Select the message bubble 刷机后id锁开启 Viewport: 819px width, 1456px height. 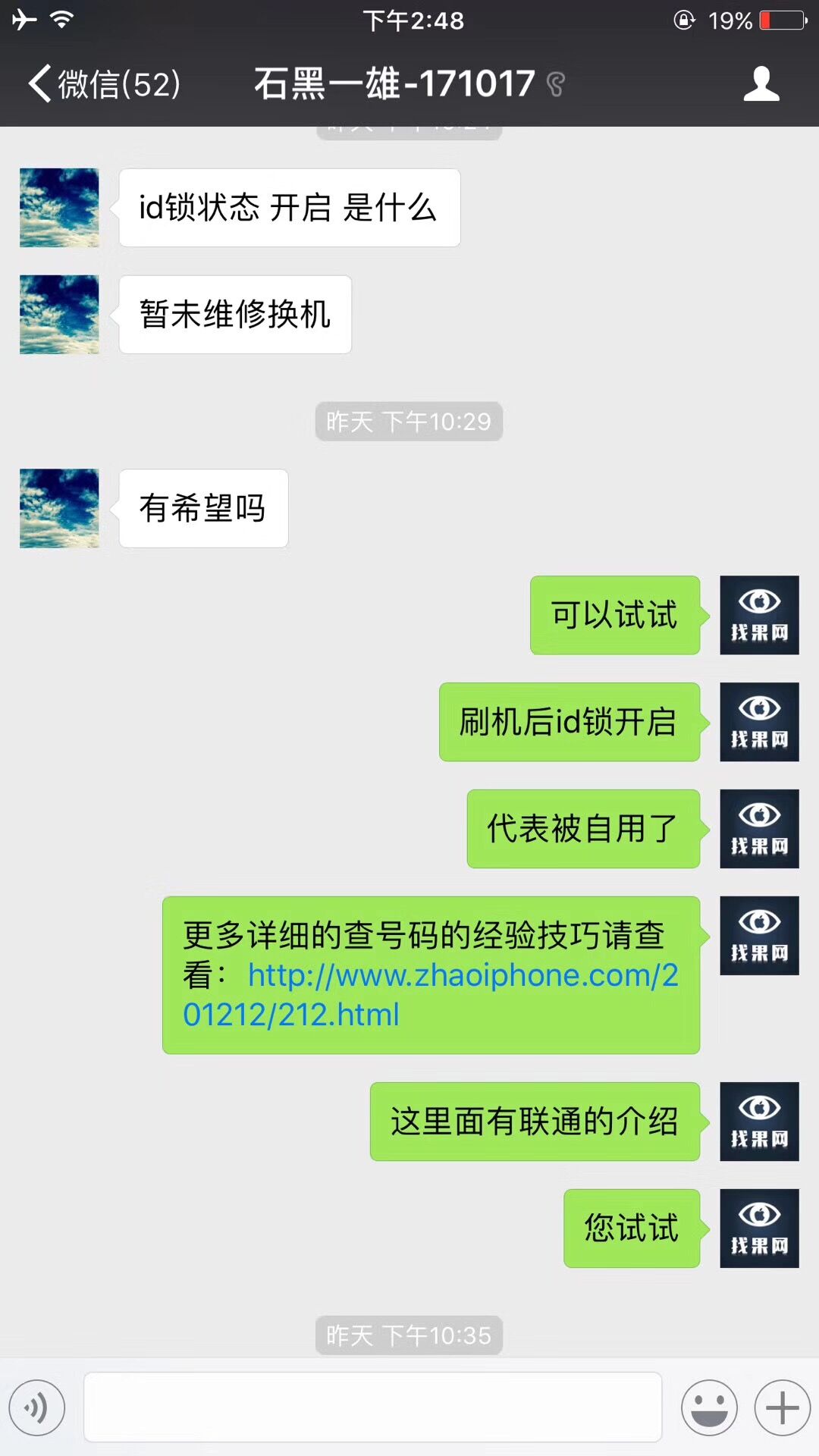[x=570, y=722]
